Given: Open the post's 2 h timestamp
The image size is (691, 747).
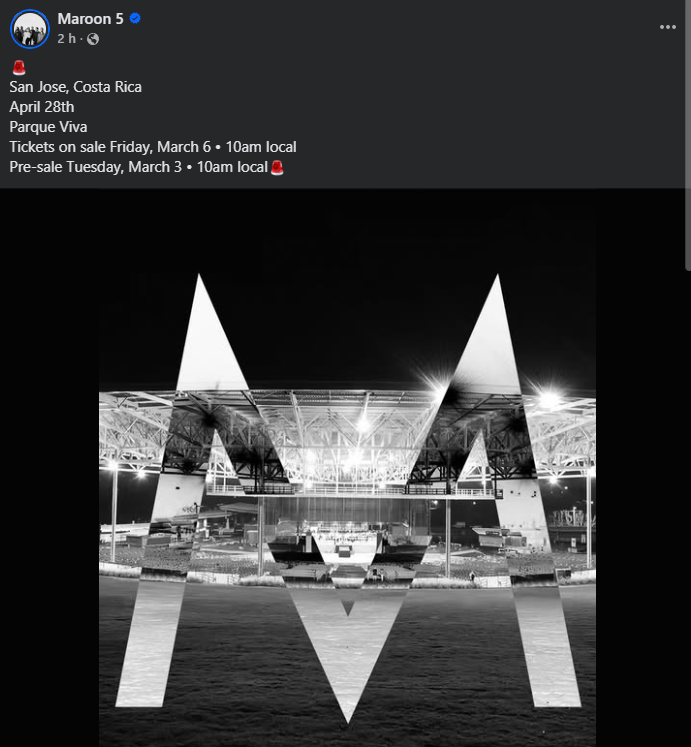Looking at the screenshot, I should point(66,38).
